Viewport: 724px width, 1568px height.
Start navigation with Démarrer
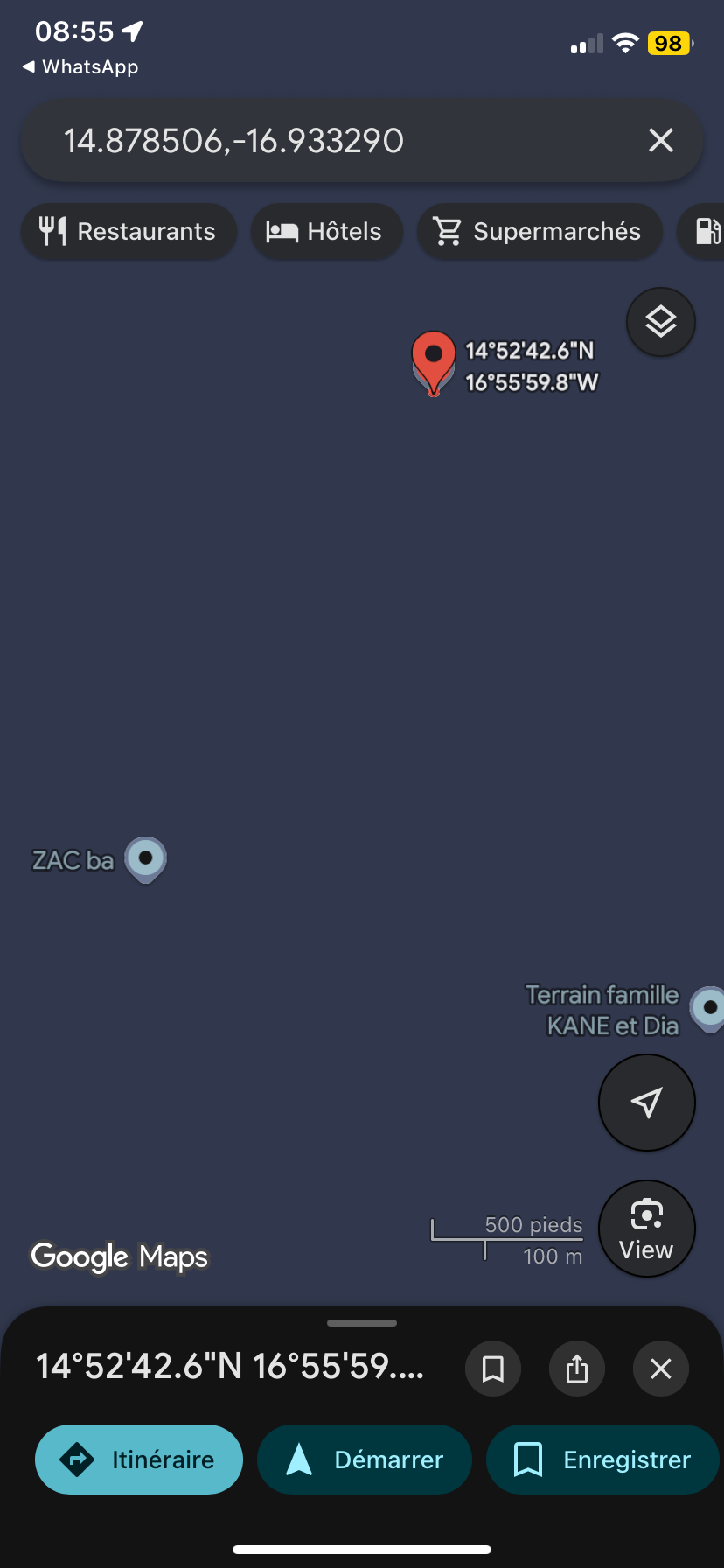[x=365, y=1459]
